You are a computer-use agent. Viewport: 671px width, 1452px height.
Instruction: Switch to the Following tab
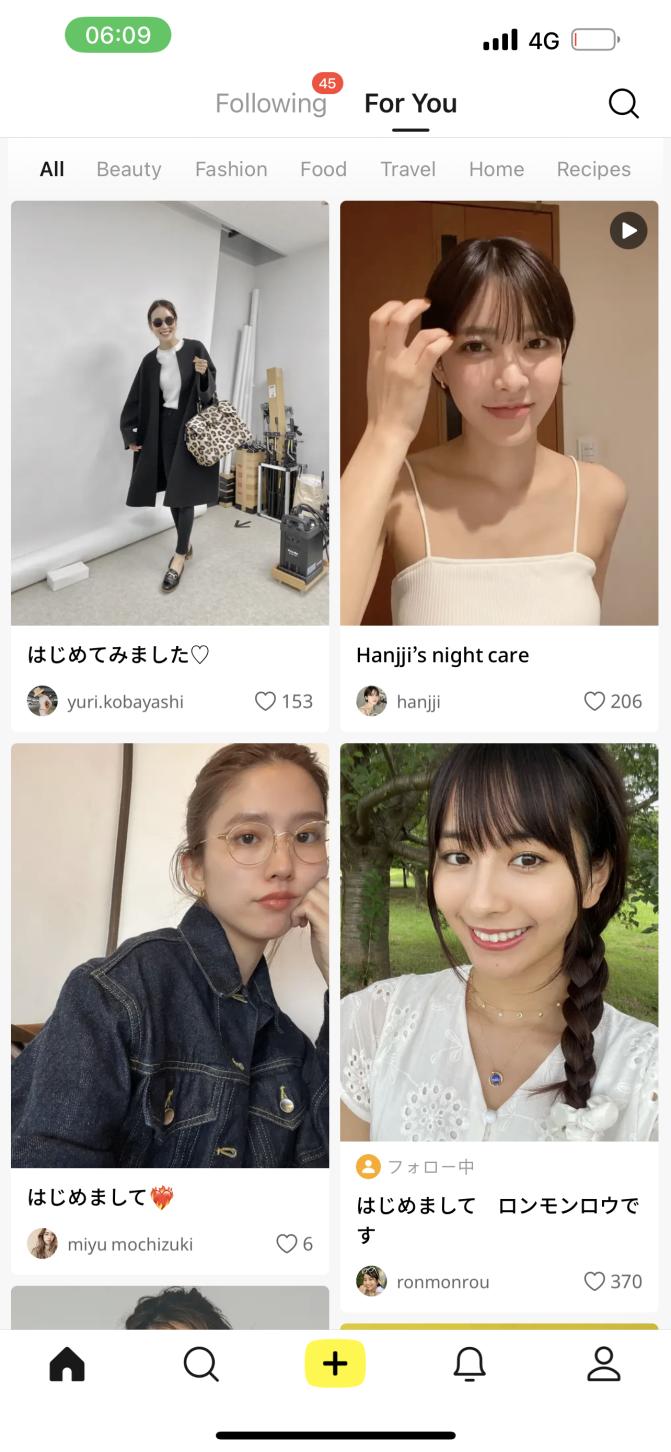[x=271, y=103]
